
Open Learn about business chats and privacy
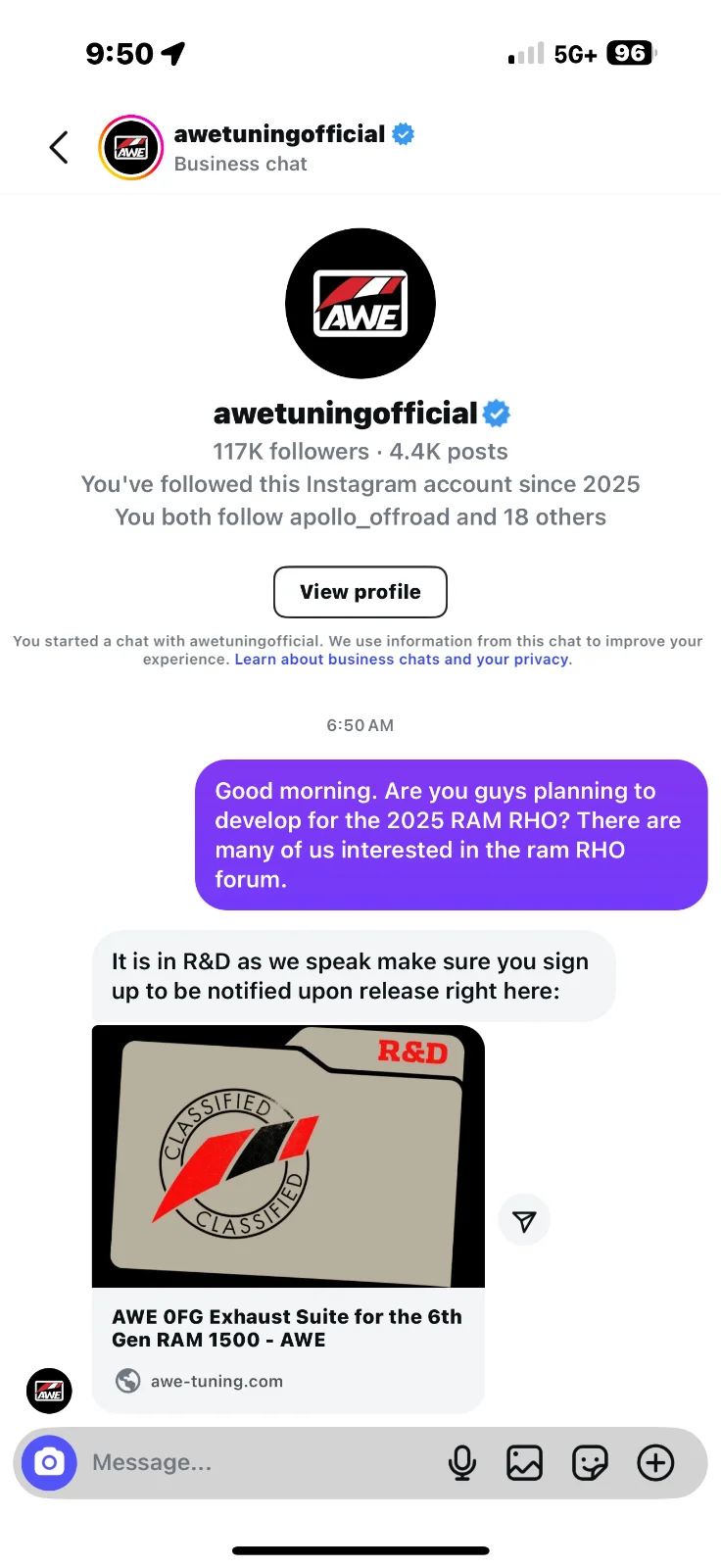pyautogui.click(x=402, y=660)
